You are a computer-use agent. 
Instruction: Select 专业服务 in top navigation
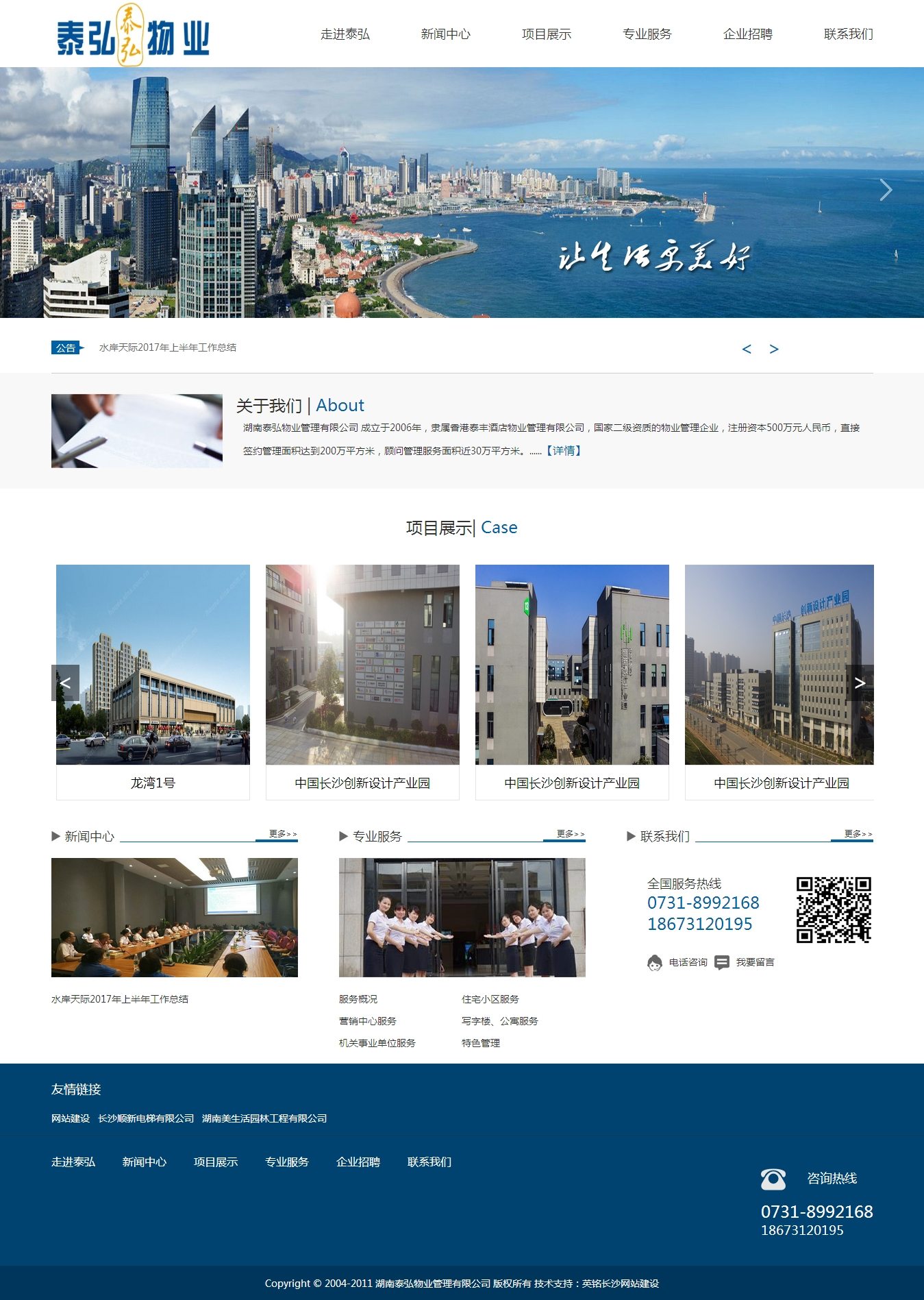647,34
